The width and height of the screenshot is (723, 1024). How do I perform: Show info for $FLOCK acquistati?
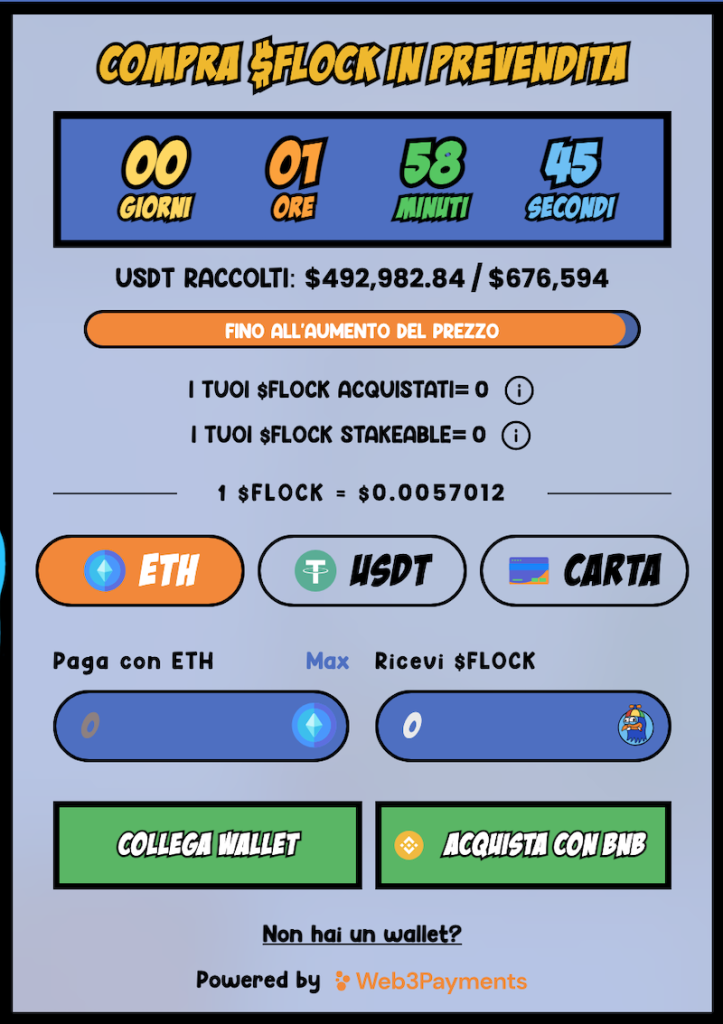point(517,390)
